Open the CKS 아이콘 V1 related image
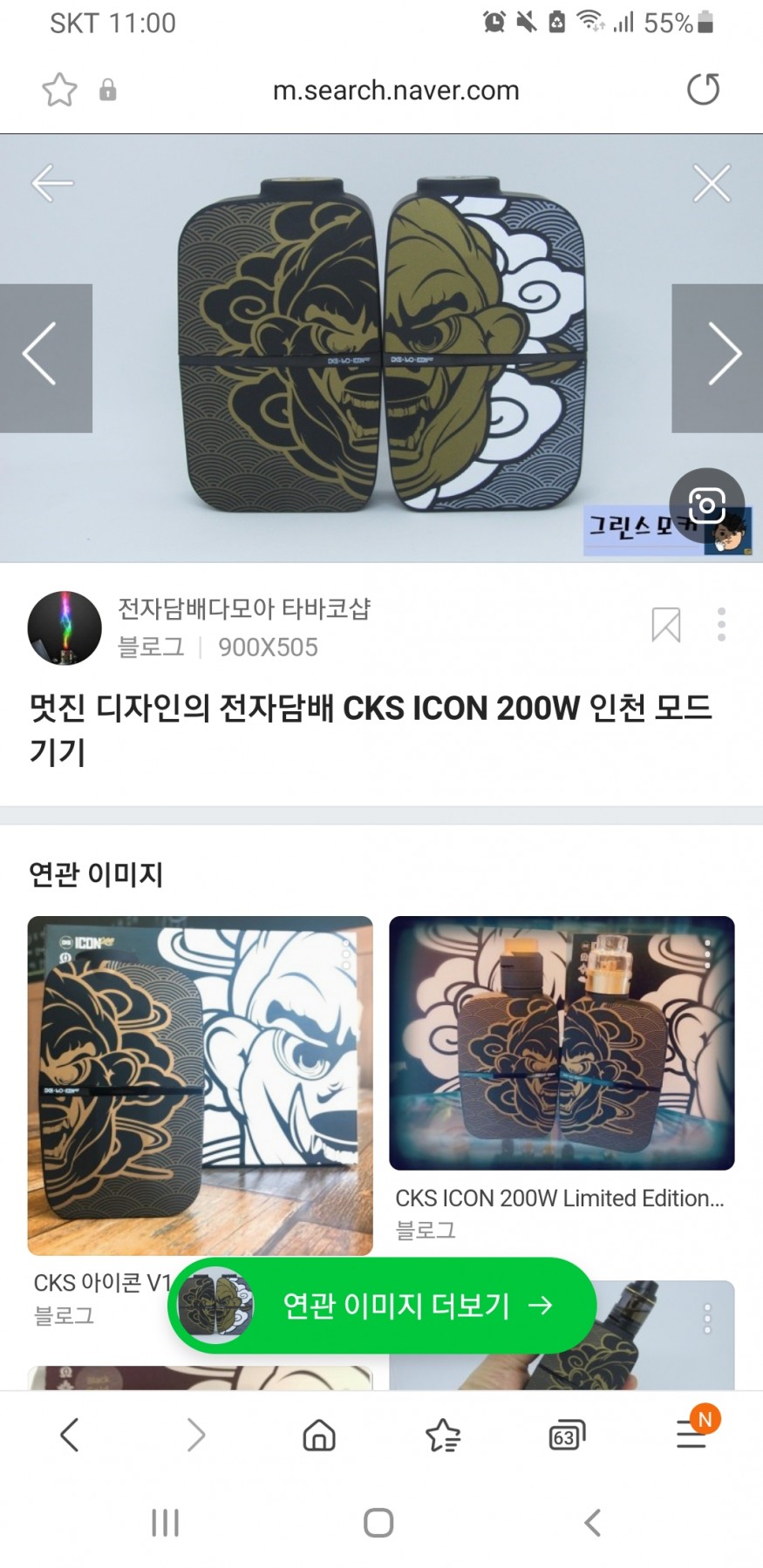The width and height of the screenshot is (763, 1568). pyautogui.click(x=200, y=1085)
